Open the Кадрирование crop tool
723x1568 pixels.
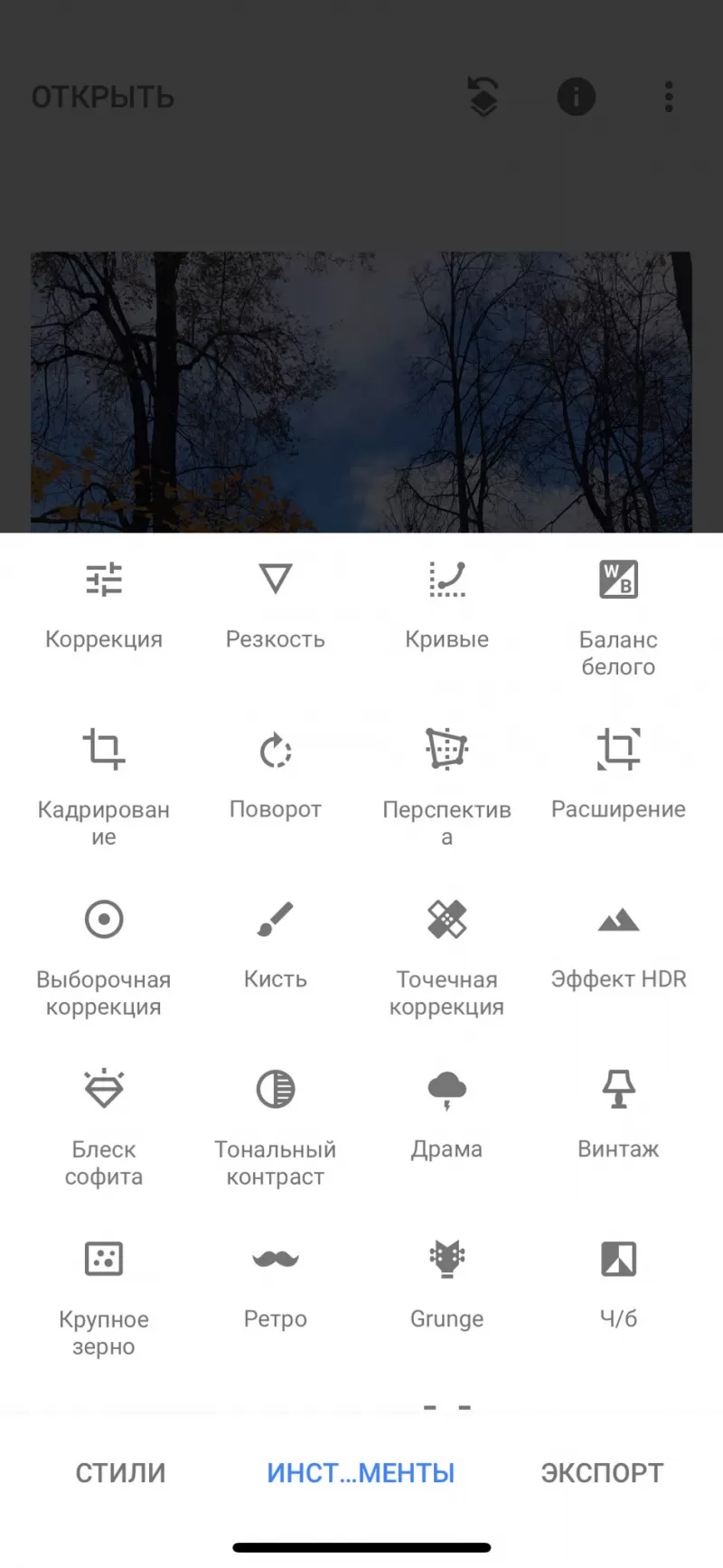tap(104, 782)
